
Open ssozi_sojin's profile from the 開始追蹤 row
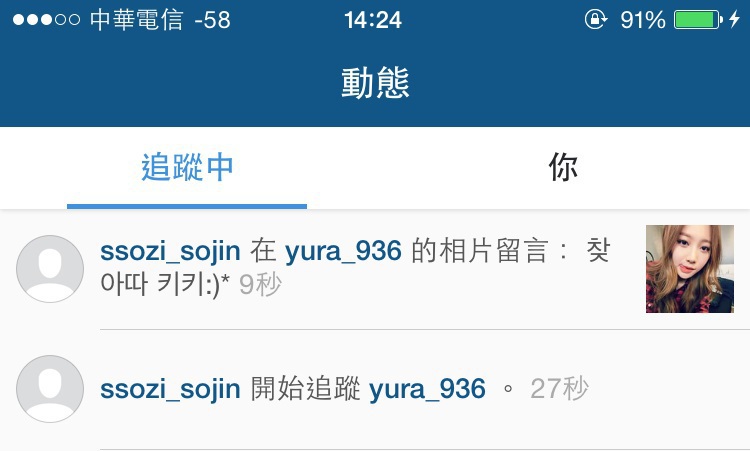(x=170, y=388)
